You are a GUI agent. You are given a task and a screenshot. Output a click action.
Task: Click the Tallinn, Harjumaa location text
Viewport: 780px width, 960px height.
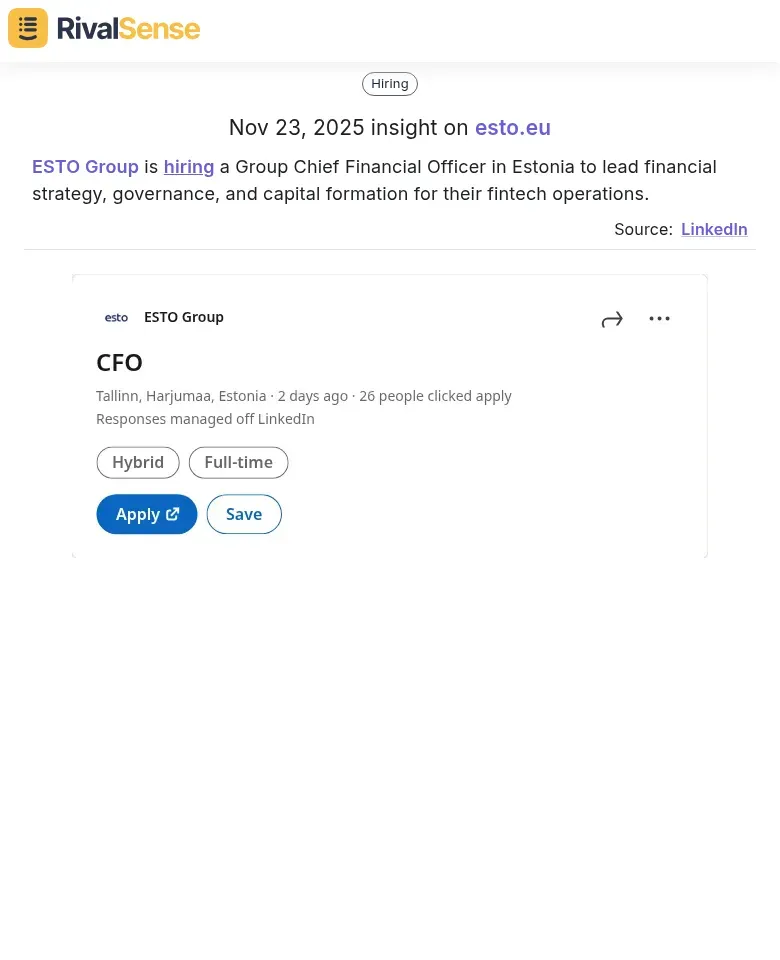click(180, 395)
